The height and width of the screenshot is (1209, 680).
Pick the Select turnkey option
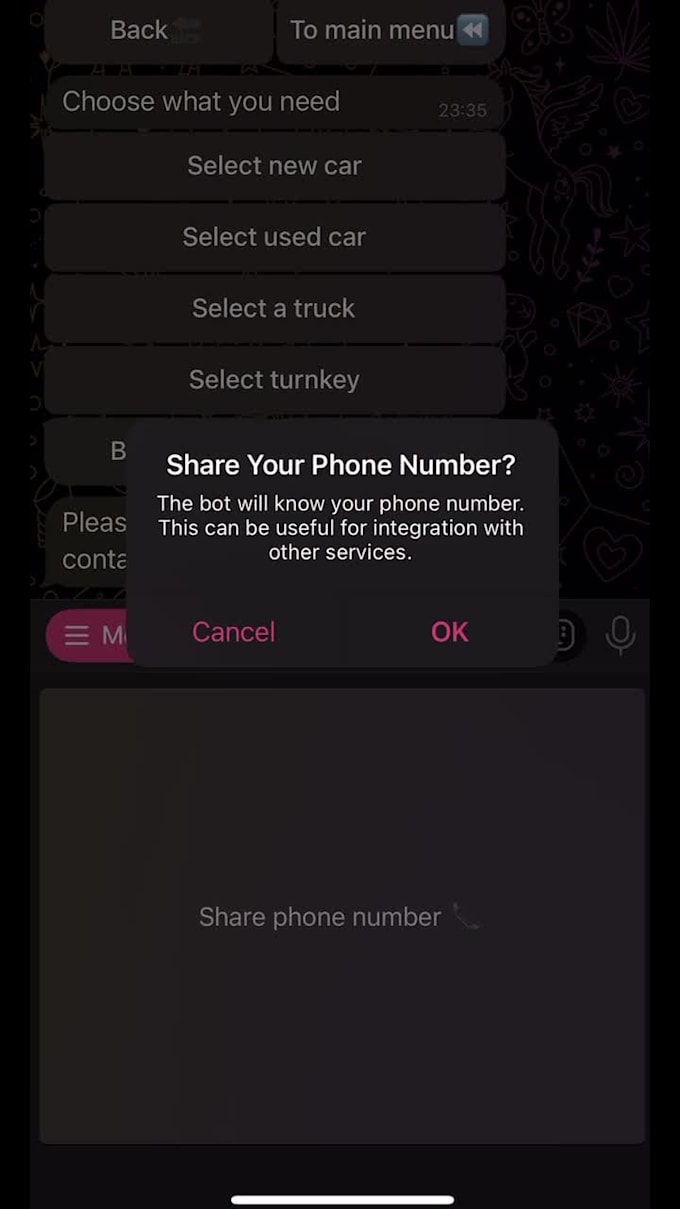(x=274, y=380)
